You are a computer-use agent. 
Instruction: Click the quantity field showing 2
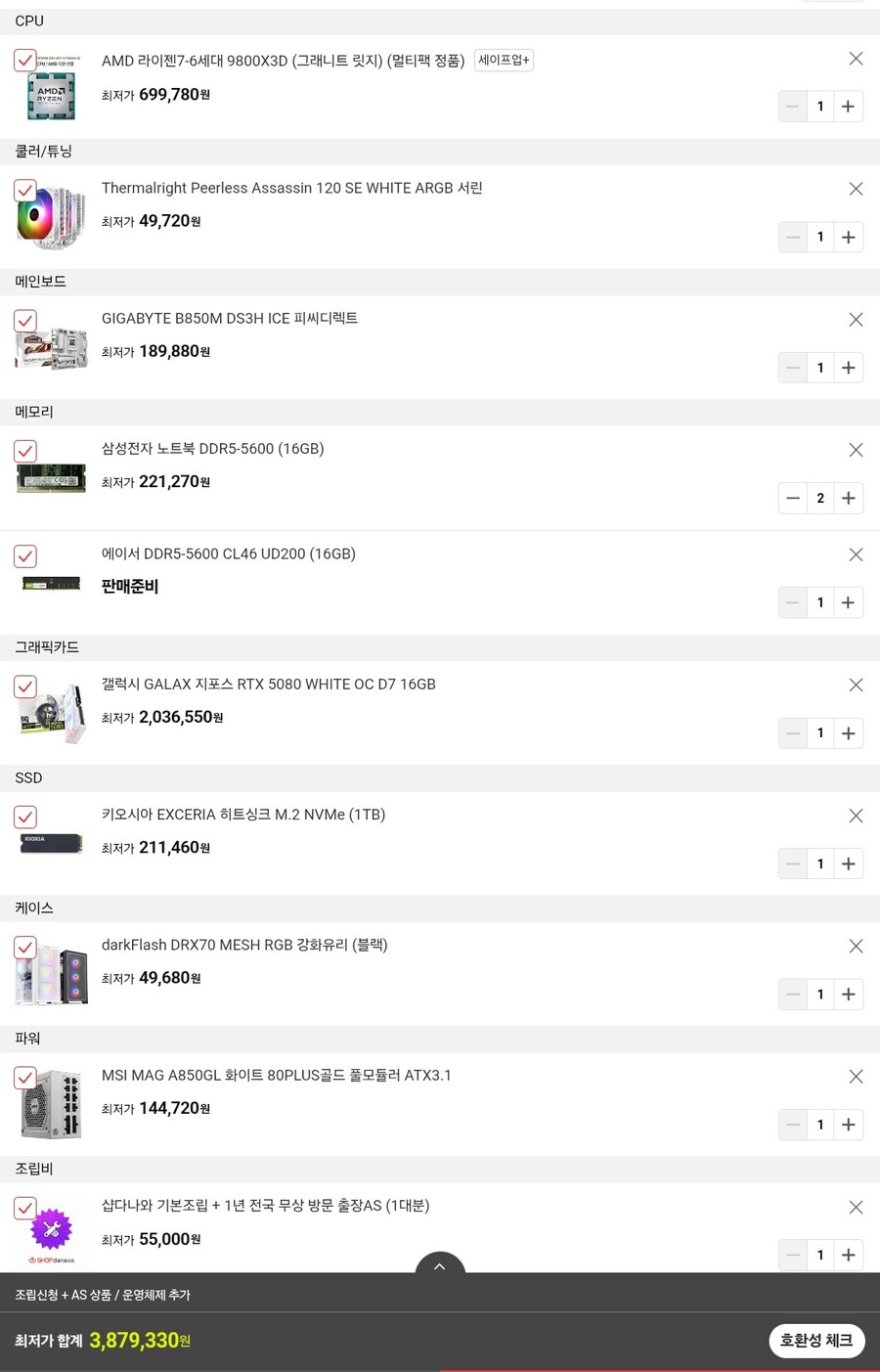(819, 498)
